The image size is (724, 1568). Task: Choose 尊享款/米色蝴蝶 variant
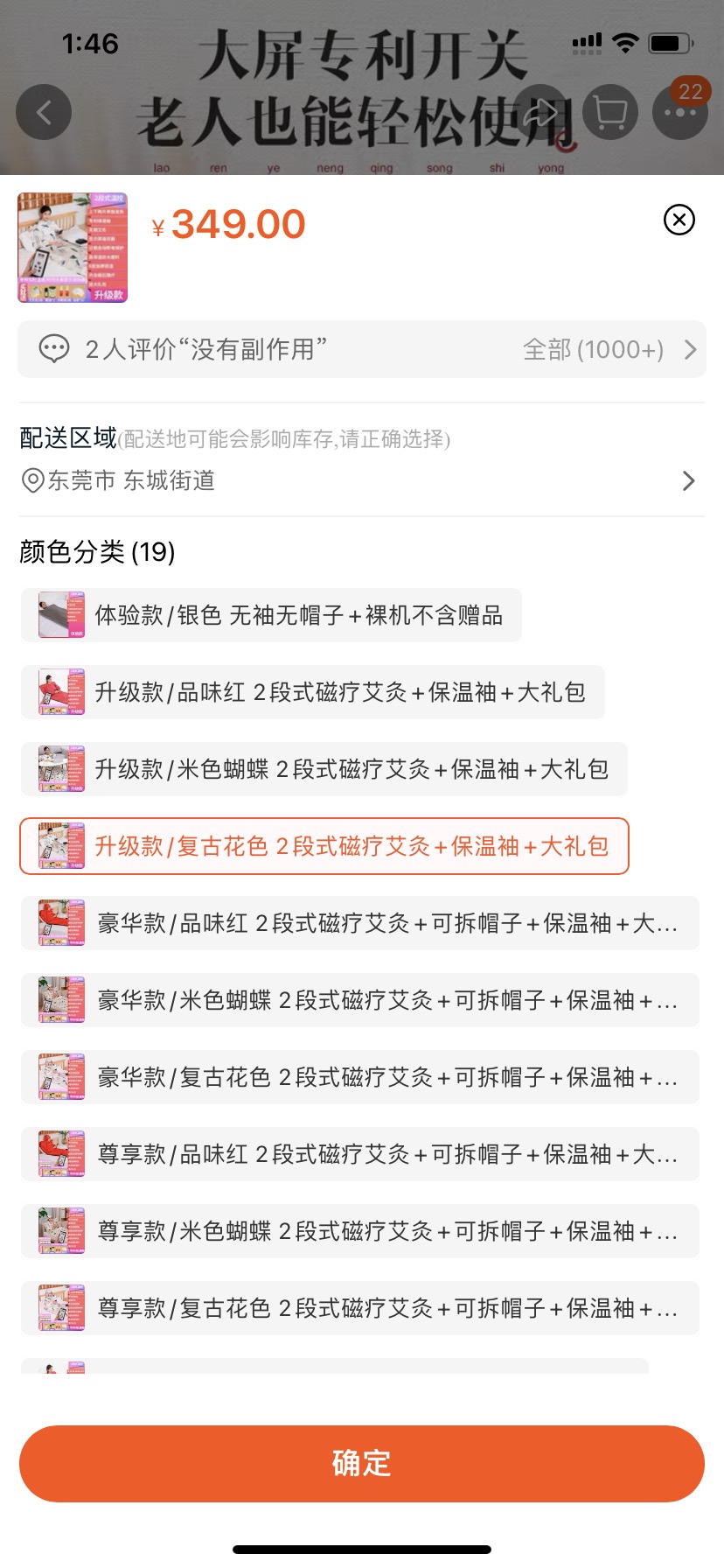pyautogui.click(x=359, y=1231)
